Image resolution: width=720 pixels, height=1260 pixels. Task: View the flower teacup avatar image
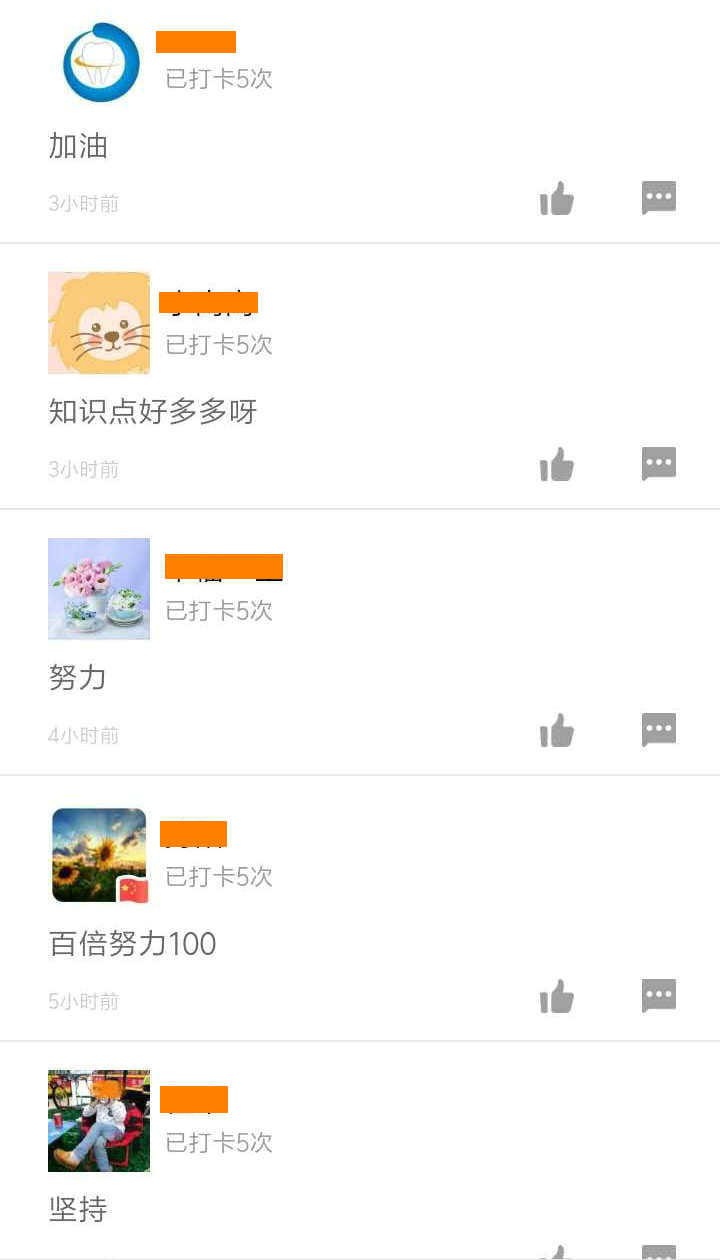(98, 588)
